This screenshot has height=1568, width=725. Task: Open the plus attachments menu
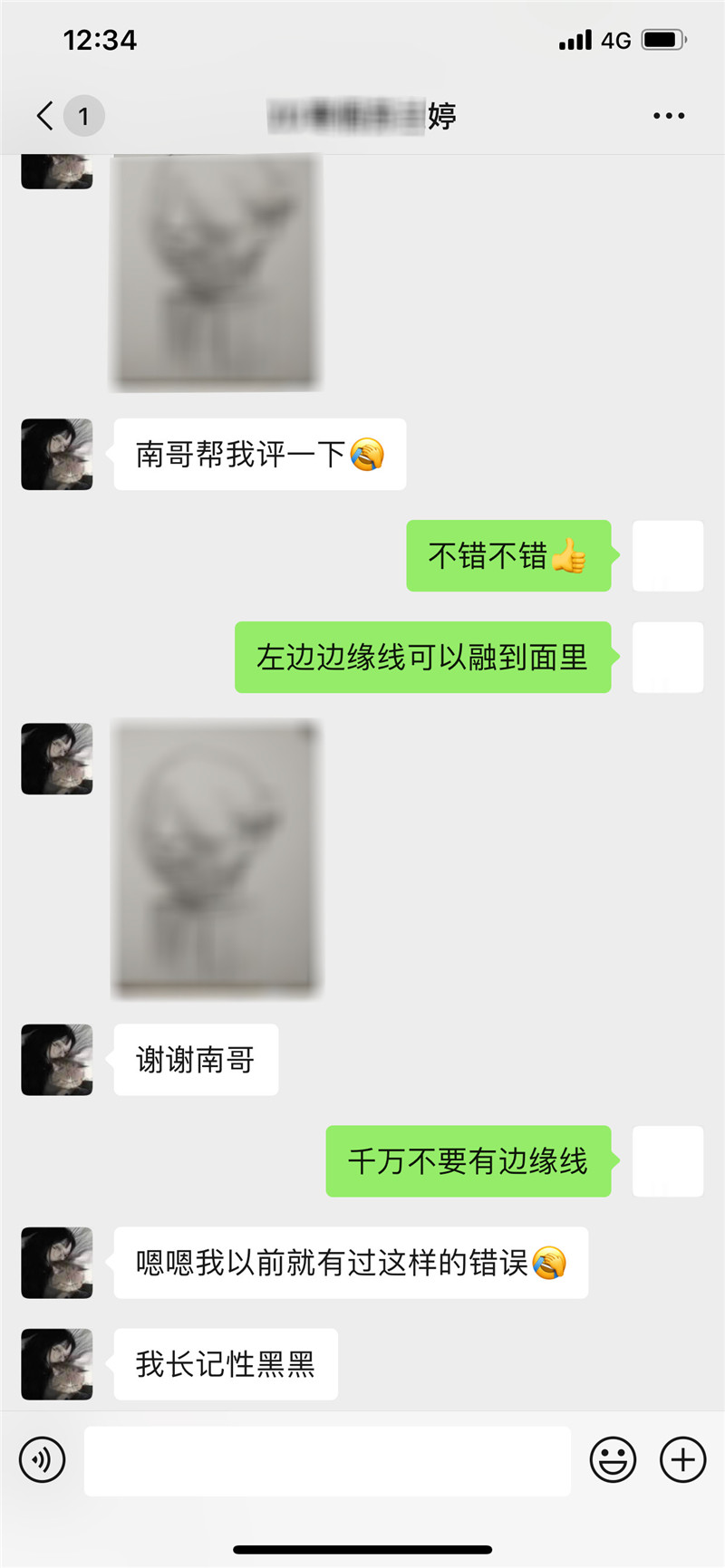click(682, 1459)
